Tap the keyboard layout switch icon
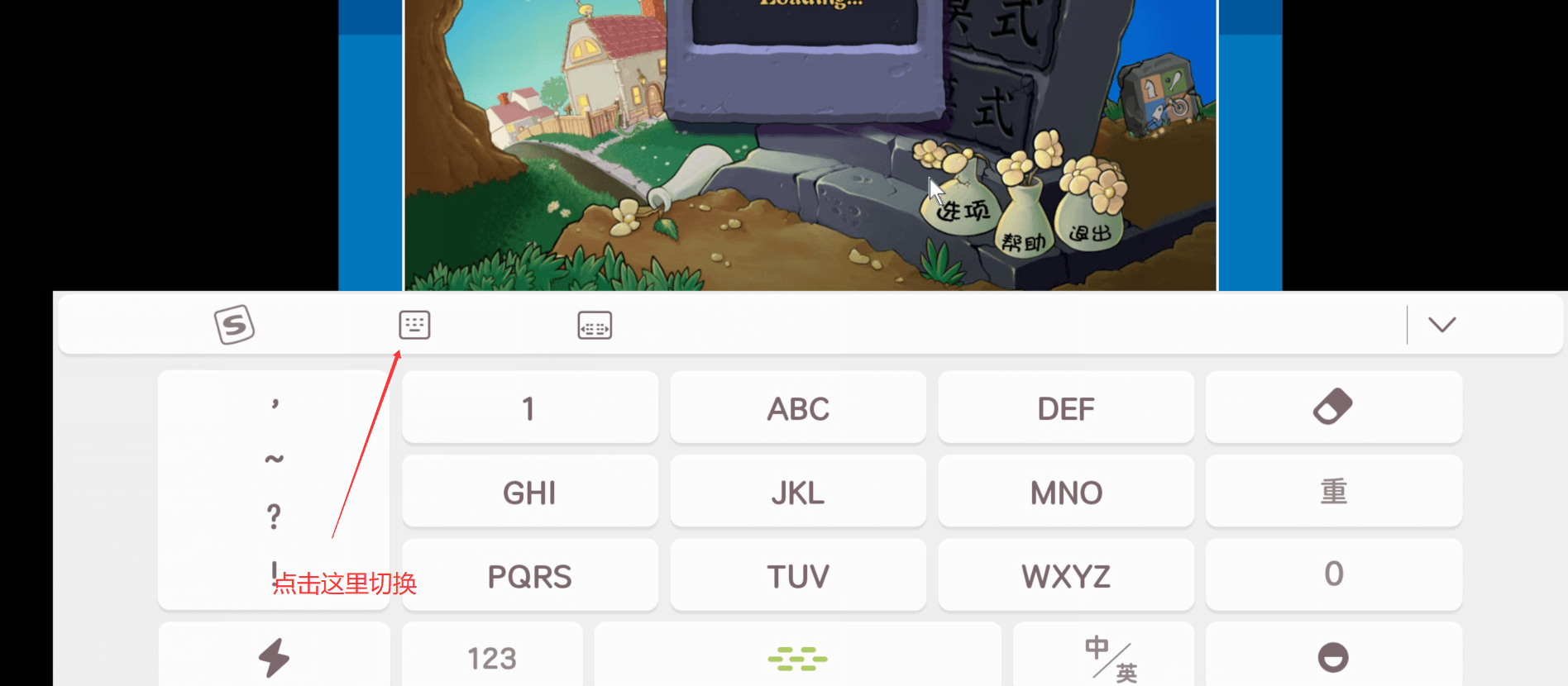 coord(414,325)
